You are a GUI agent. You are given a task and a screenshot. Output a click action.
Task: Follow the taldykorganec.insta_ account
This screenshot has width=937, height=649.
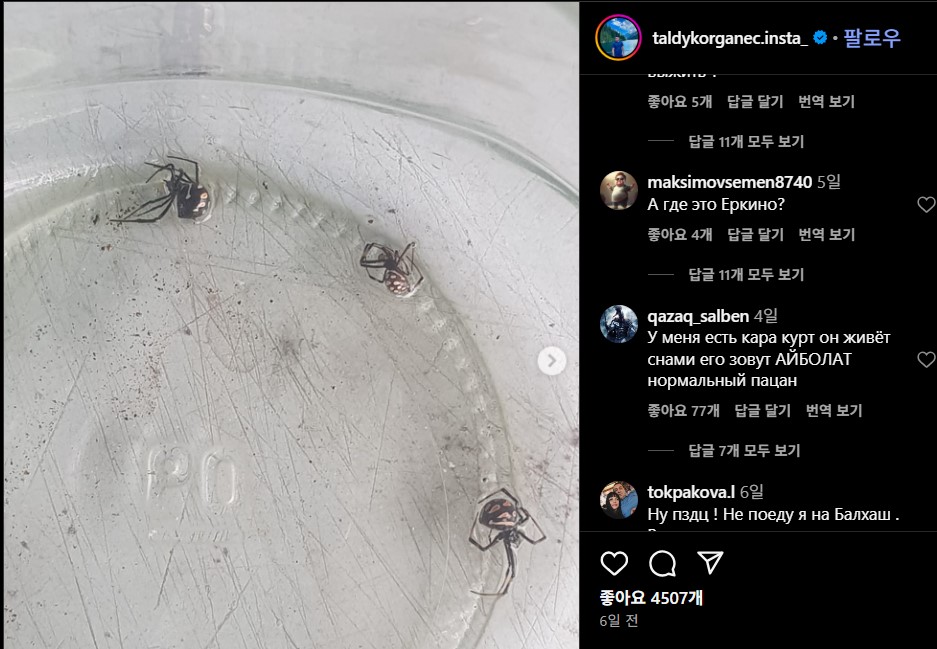871,38
